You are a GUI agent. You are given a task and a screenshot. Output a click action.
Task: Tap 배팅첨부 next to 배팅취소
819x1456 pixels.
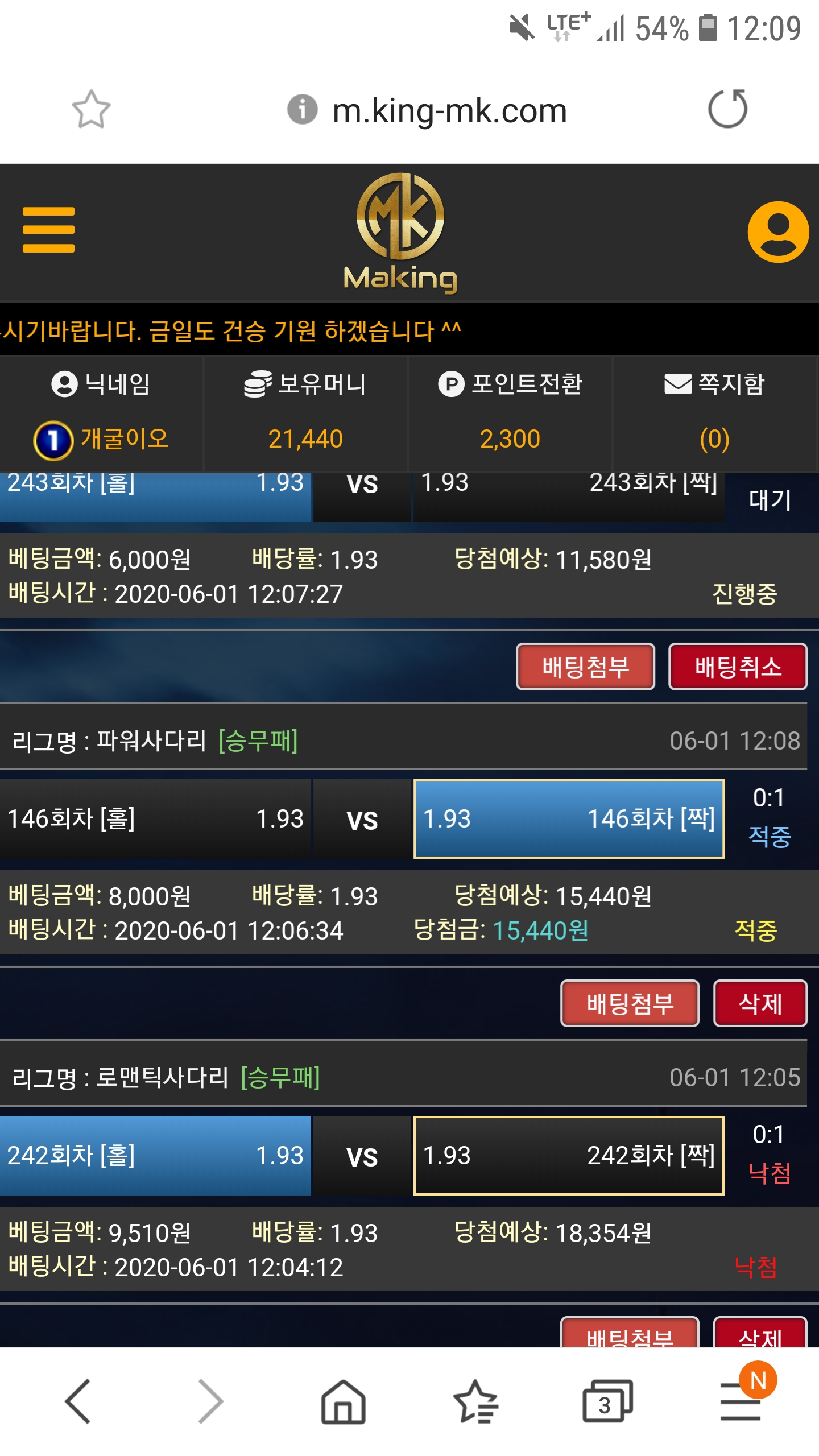(585, 667)
